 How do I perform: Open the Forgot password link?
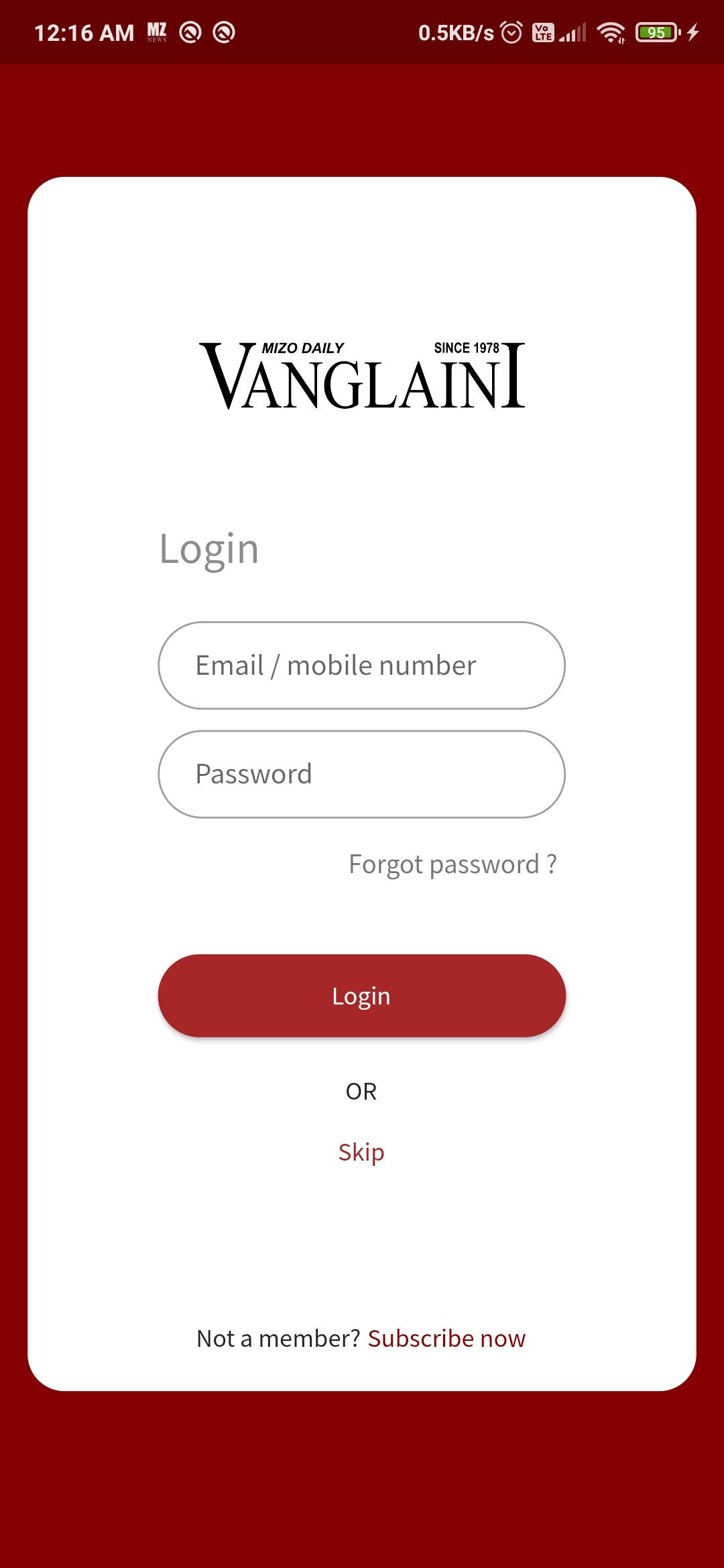pos(452,864)
